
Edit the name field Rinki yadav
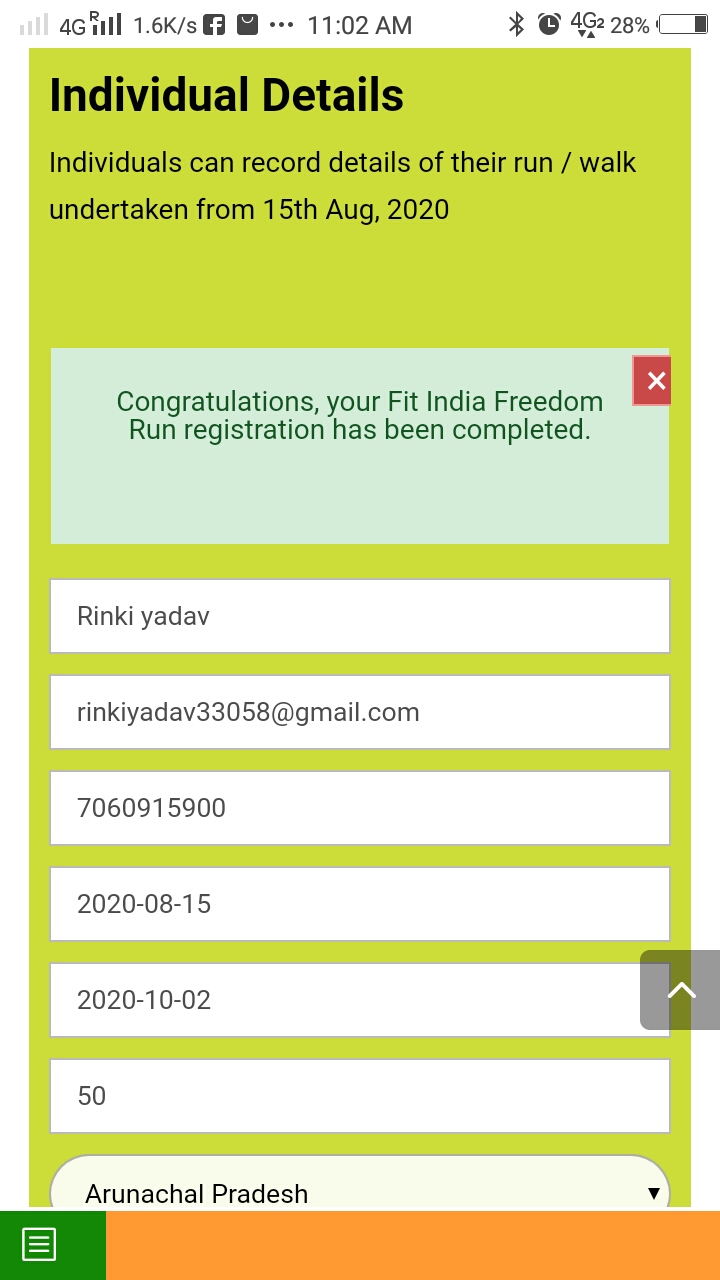tap(359, 616)
